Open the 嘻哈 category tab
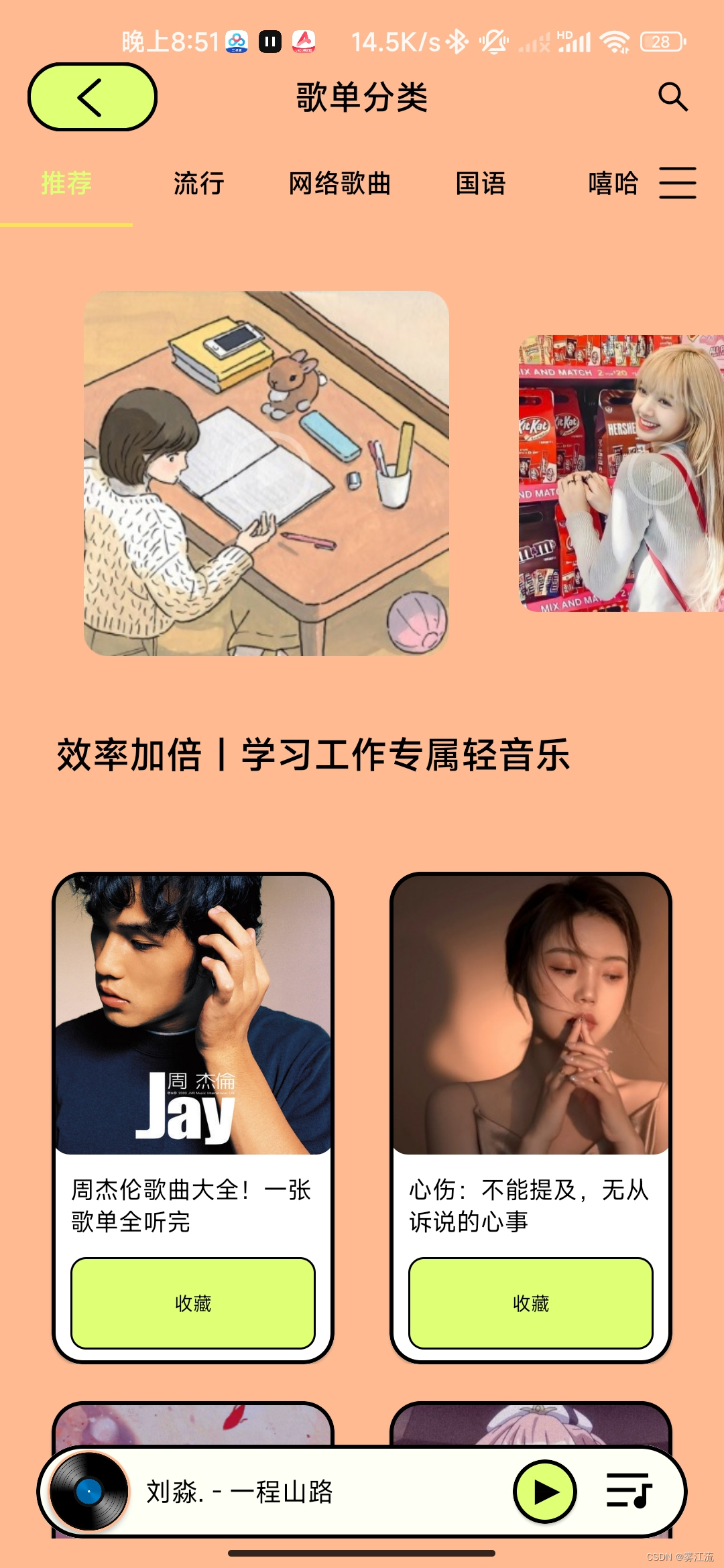Screen dimensions: 724x1568 [x=613, y=184]
